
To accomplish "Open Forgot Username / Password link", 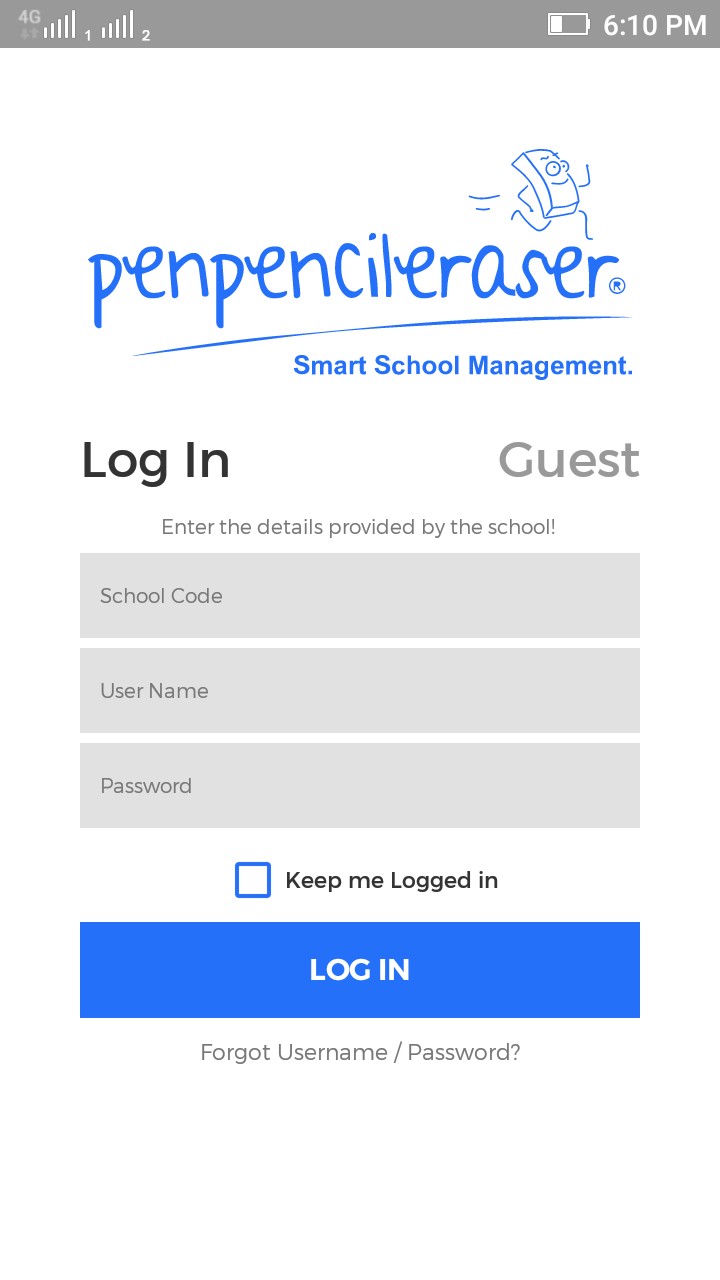I will tap(360, 1052).
